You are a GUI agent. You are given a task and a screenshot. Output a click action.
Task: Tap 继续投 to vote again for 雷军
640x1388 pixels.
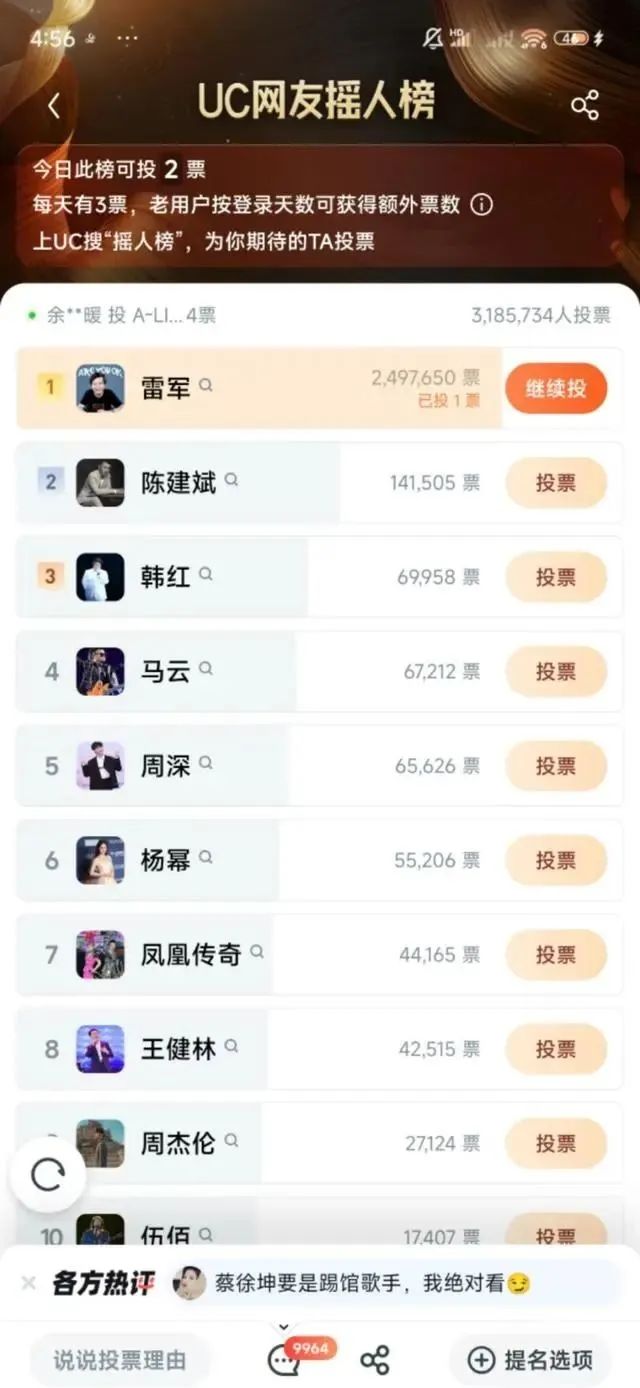coord(556,388)
